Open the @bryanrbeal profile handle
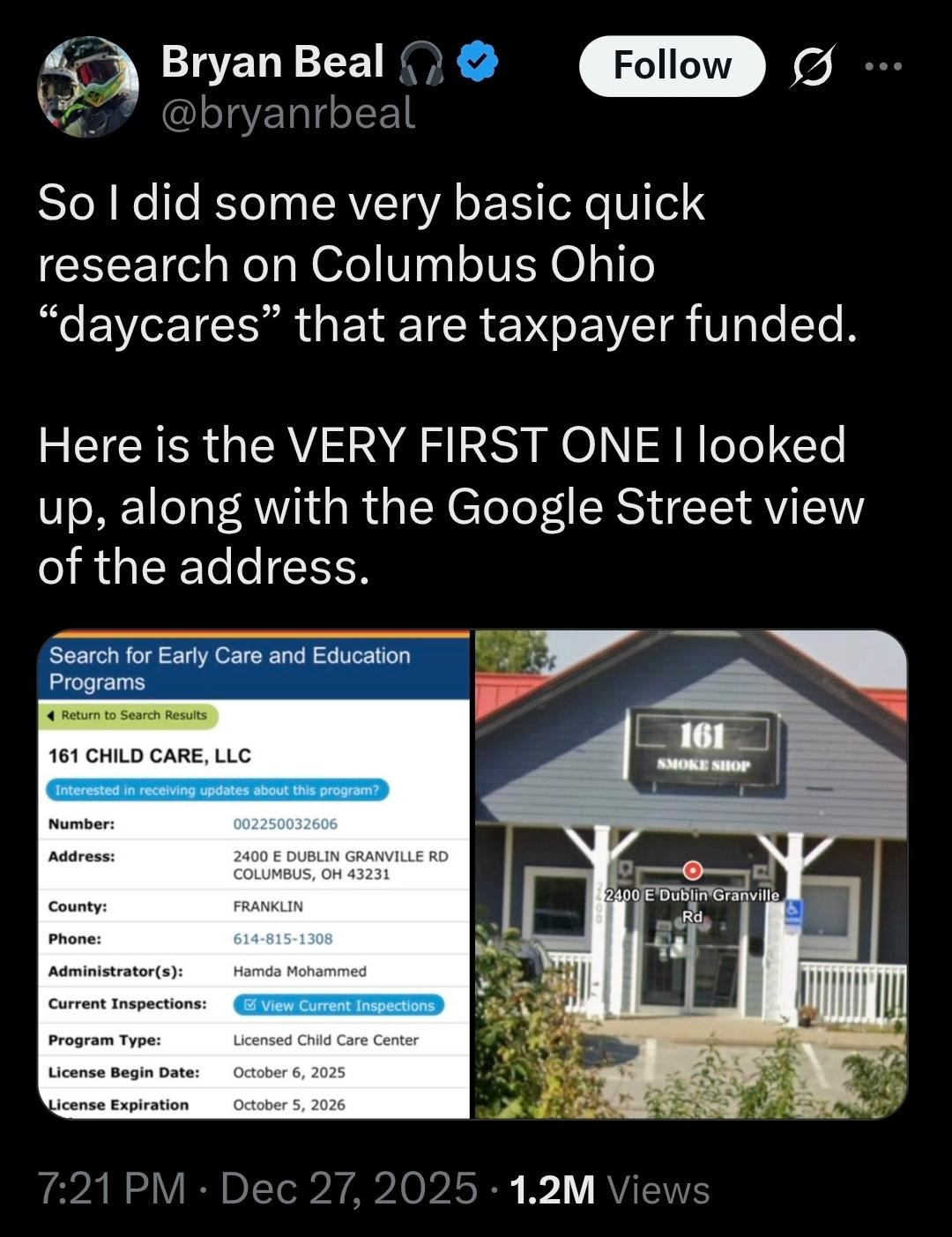 point(287,112)
